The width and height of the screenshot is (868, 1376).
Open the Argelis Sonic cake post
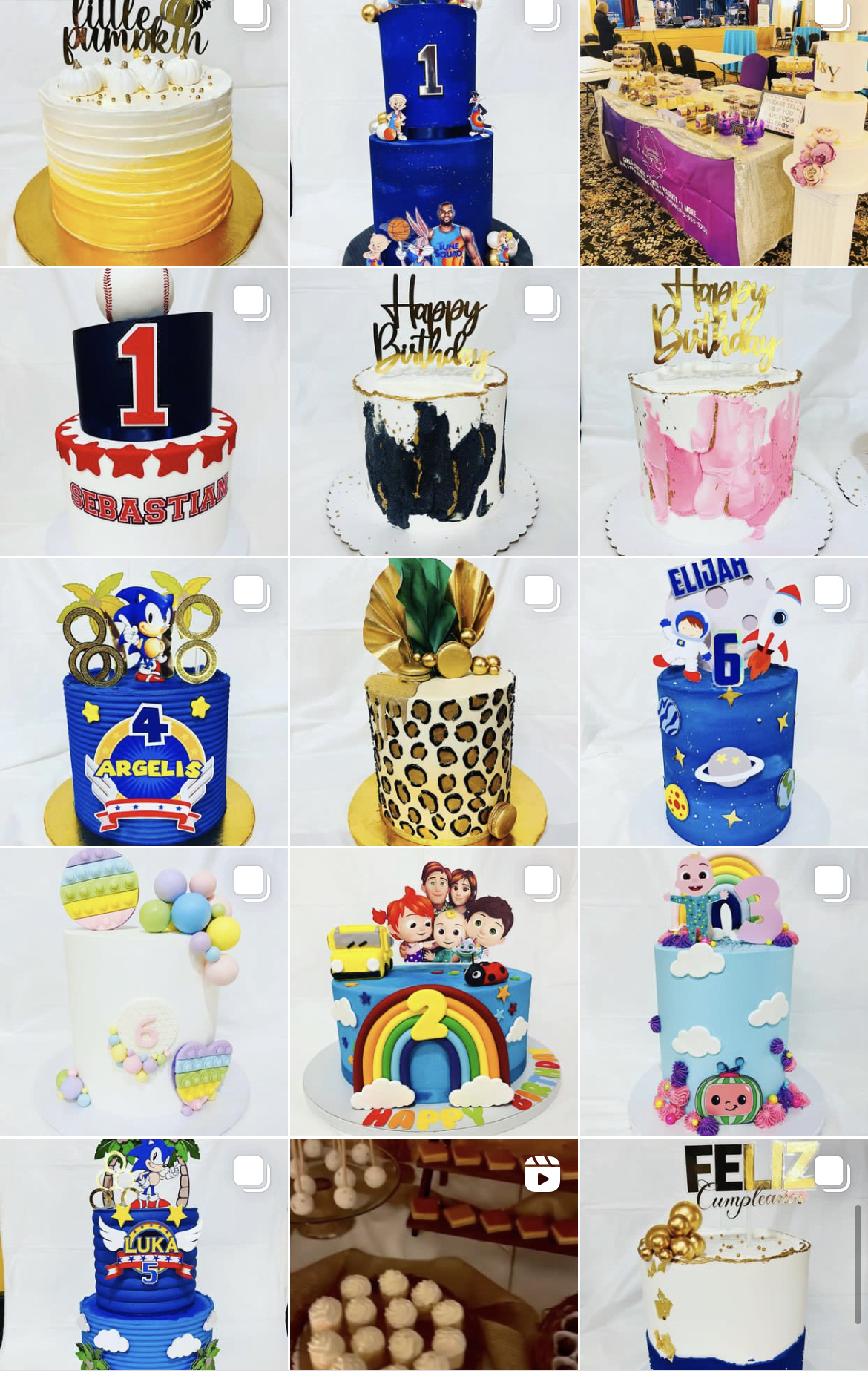point(143,702)
